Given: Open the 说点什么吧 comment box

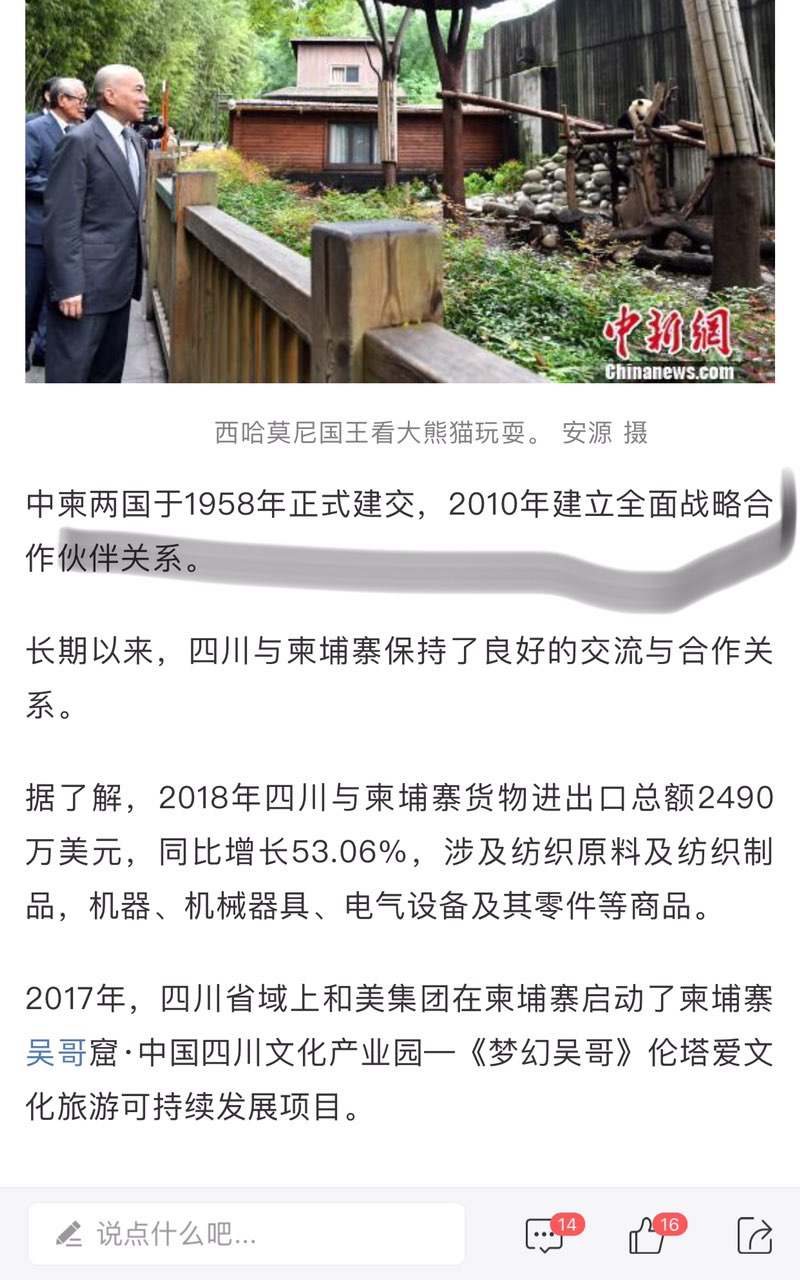Looking at the screenshot, I should point(245,1234).
